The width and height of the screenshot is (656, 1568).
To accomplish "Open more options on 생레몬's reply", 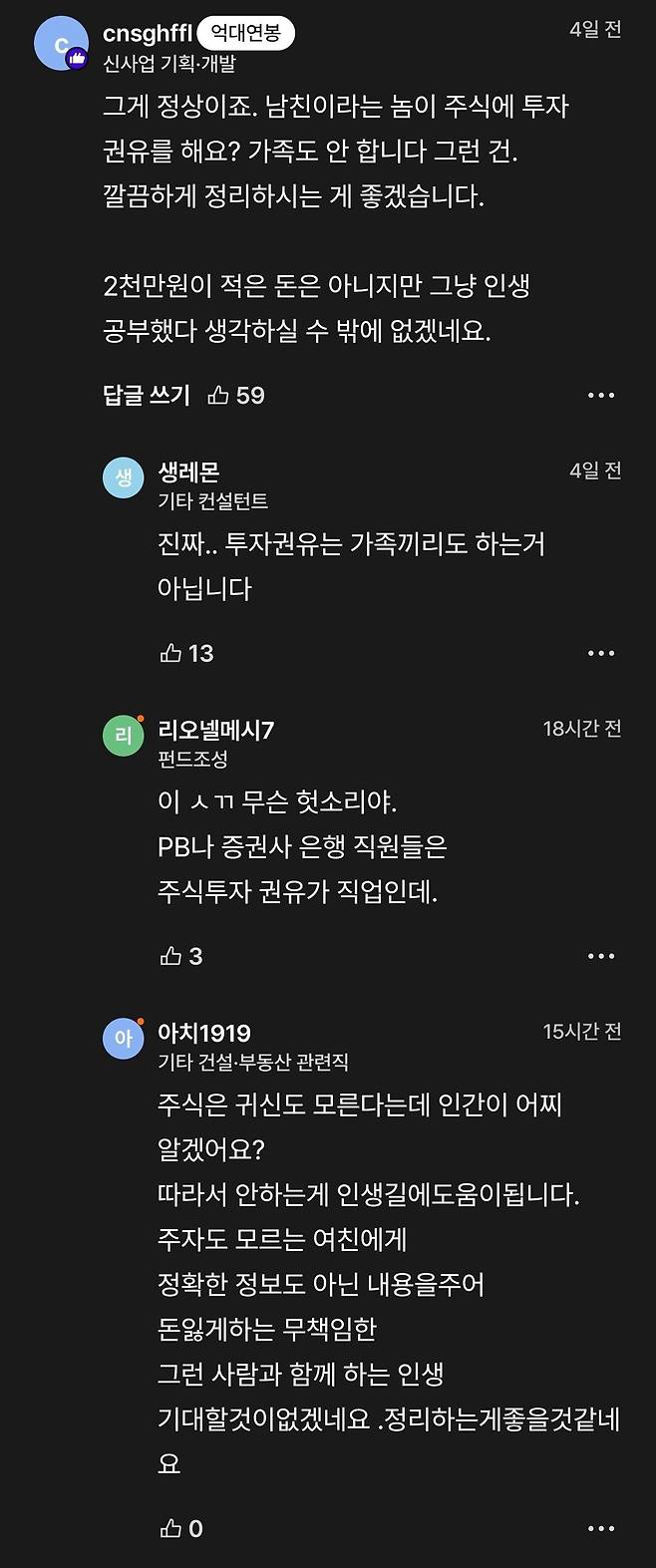I will coord(601,654).
